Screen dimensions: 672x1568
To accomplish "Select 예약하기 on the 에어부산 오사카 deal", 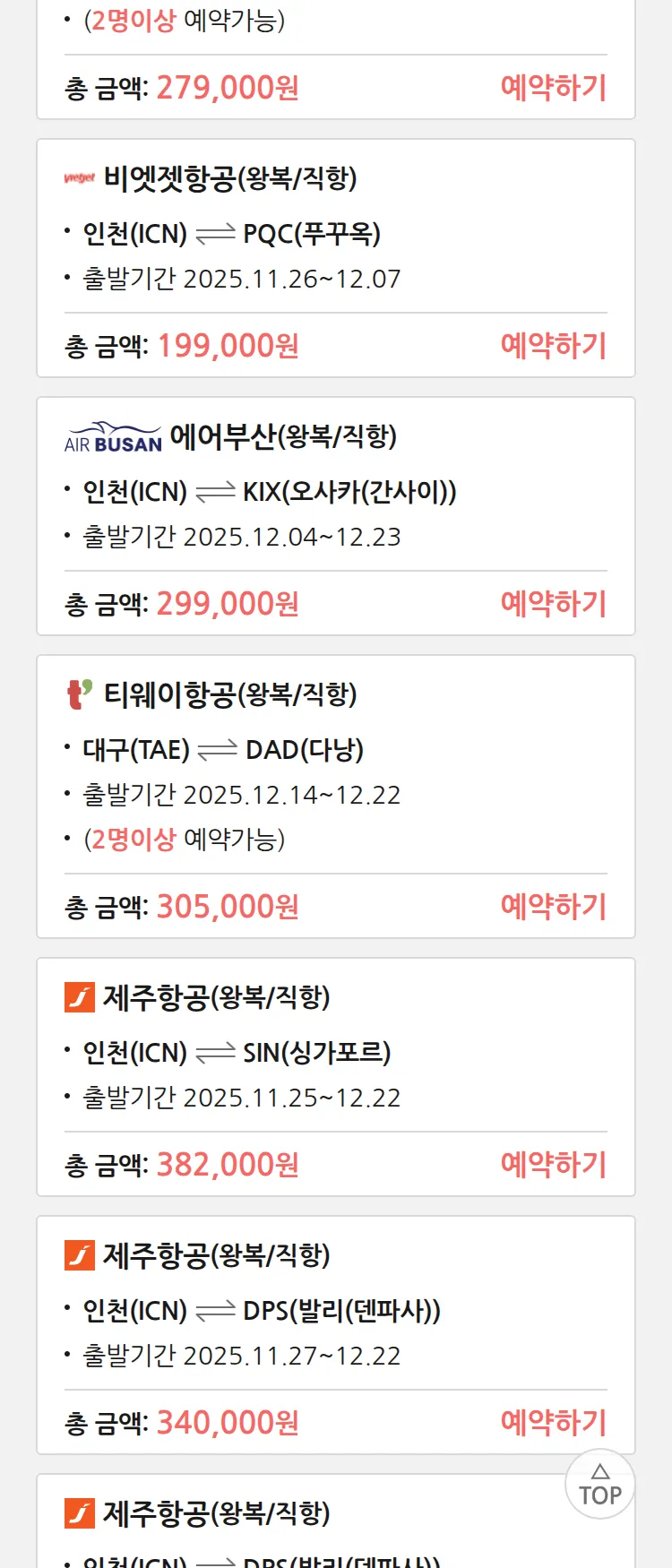I will pos(553,604).
